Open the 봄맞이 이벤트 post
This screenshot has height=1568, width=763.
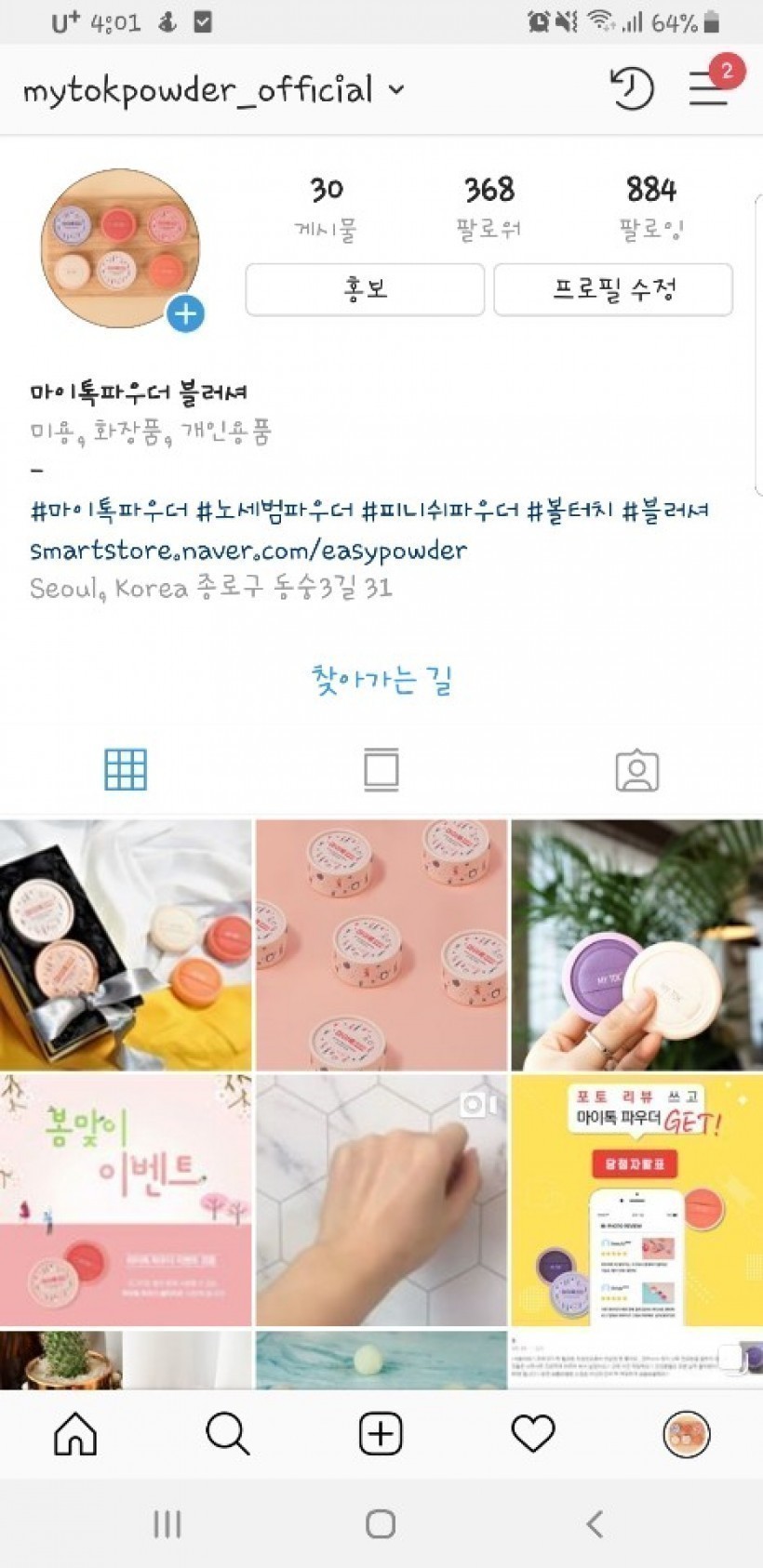click(126, 1200)
